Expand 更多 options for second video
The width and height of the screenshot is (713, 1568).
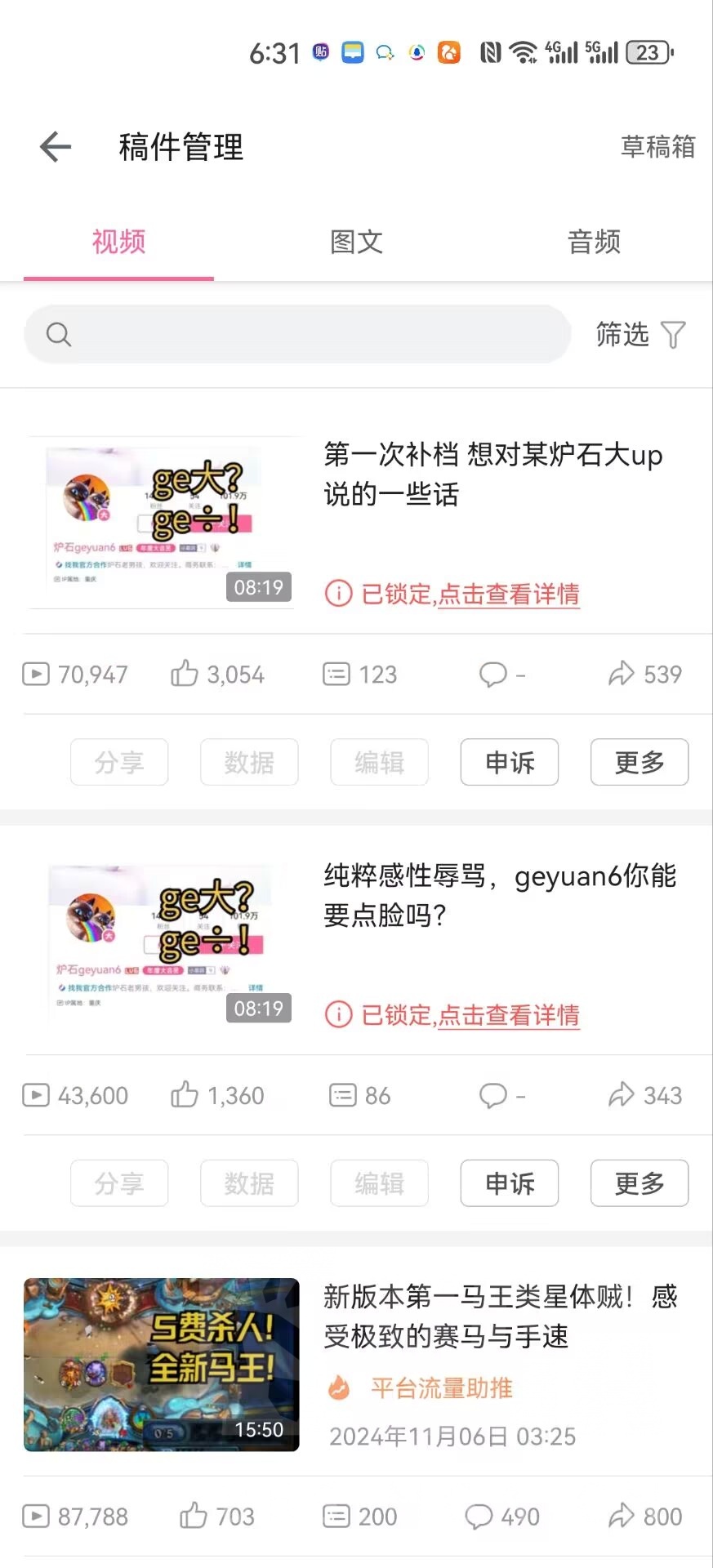(639, 1183)
